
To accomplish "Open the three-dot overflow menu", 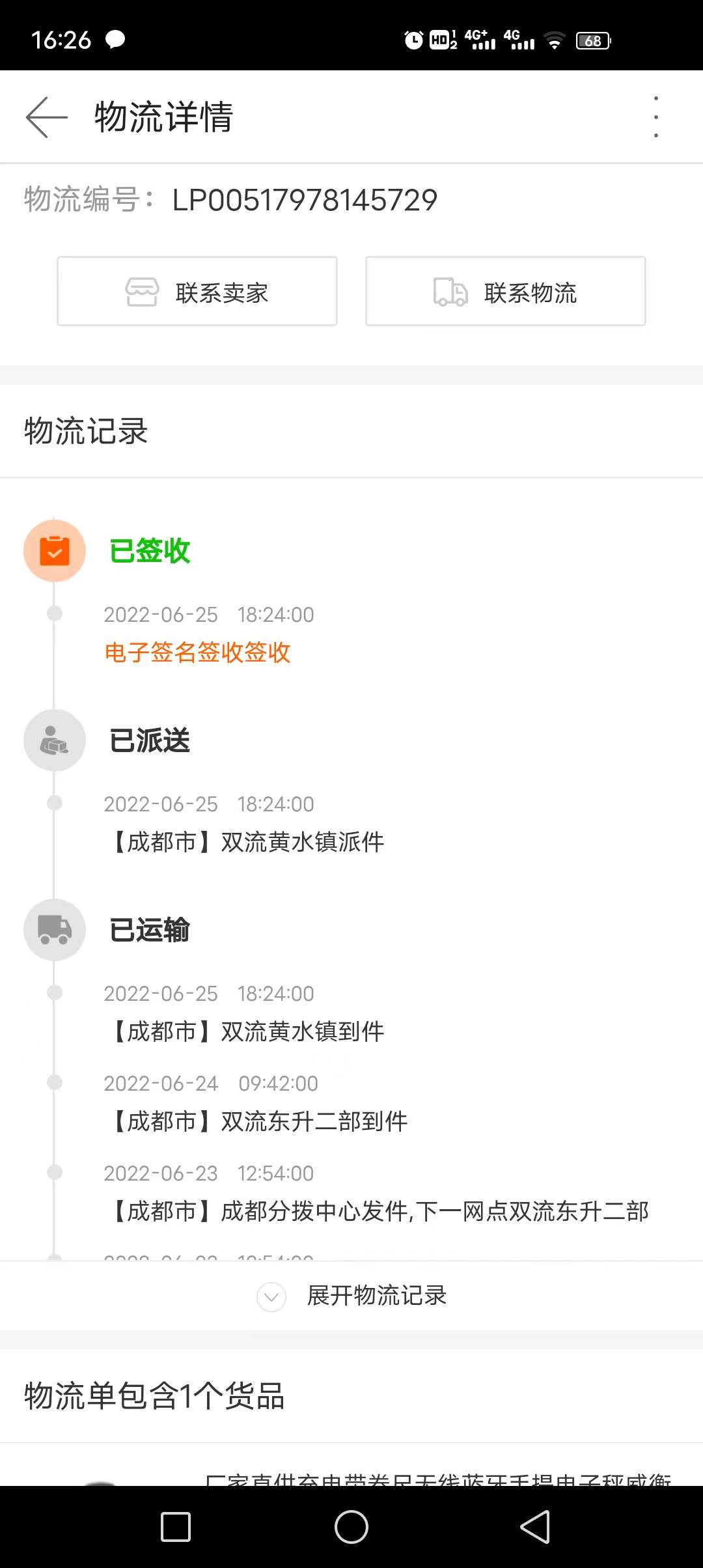I will pos(655,117).
